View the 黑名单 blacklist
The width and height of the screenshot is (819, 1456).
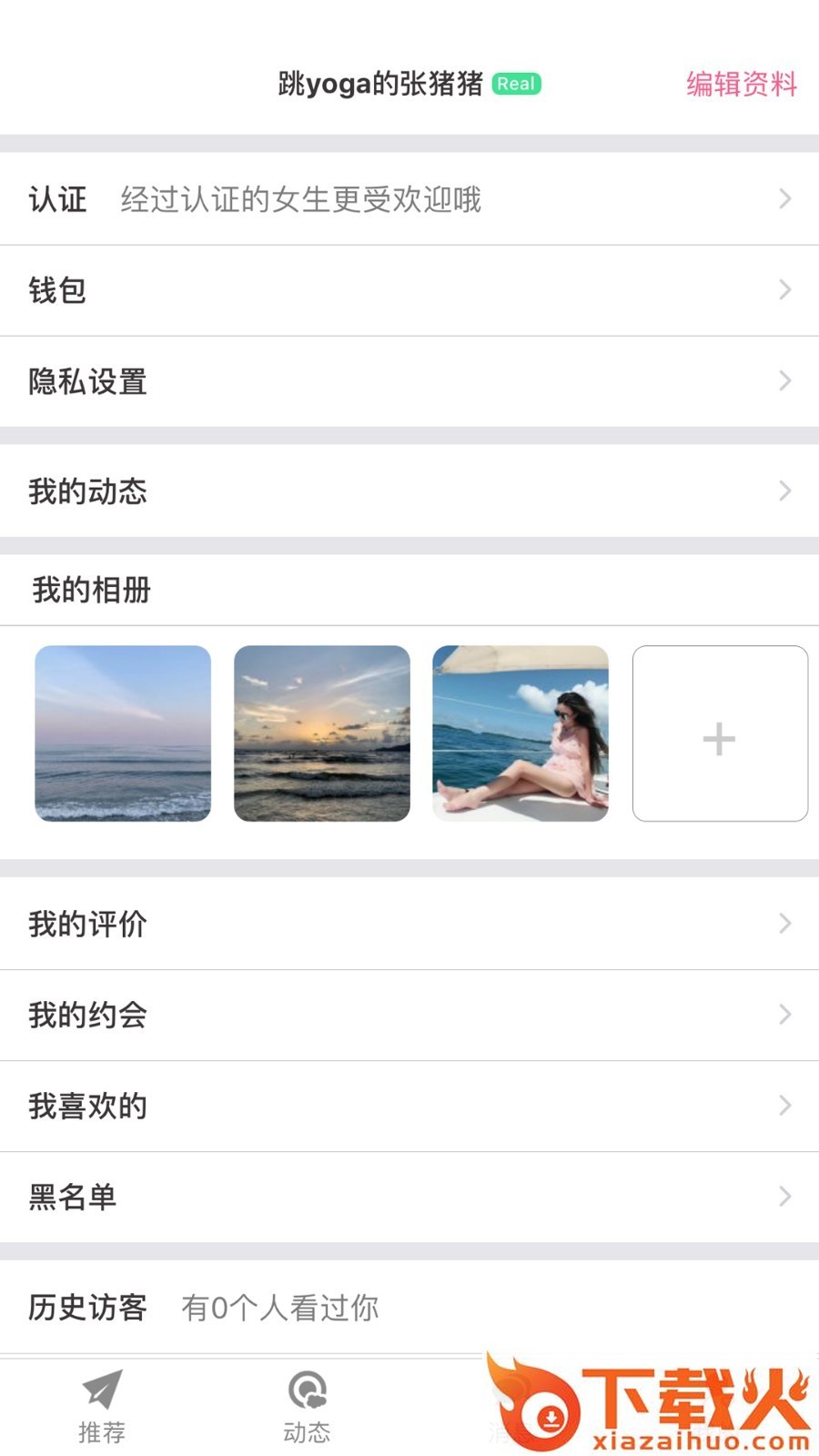pos(409,1197)
